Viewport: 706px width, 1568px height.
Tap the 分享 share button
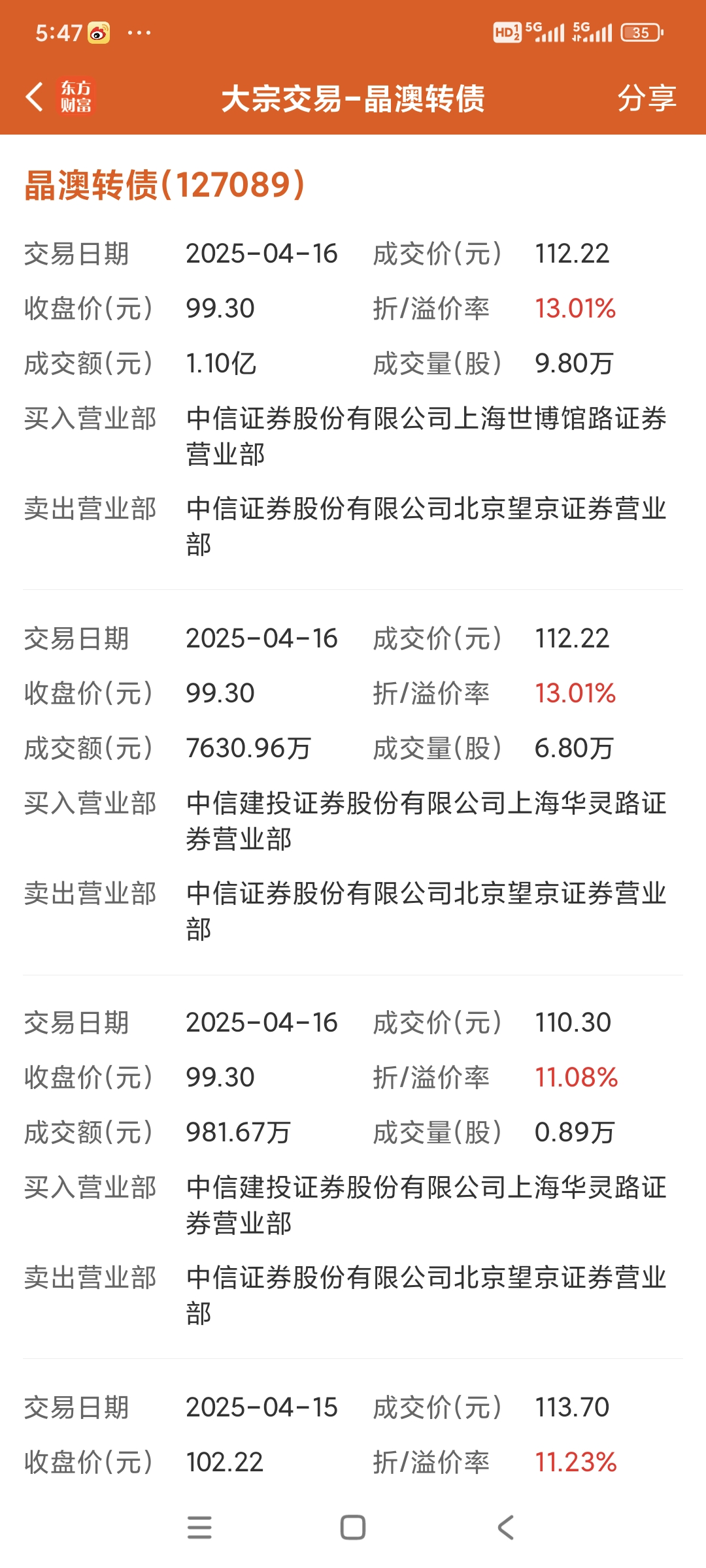pyautogui.click(x=646, y=98)
